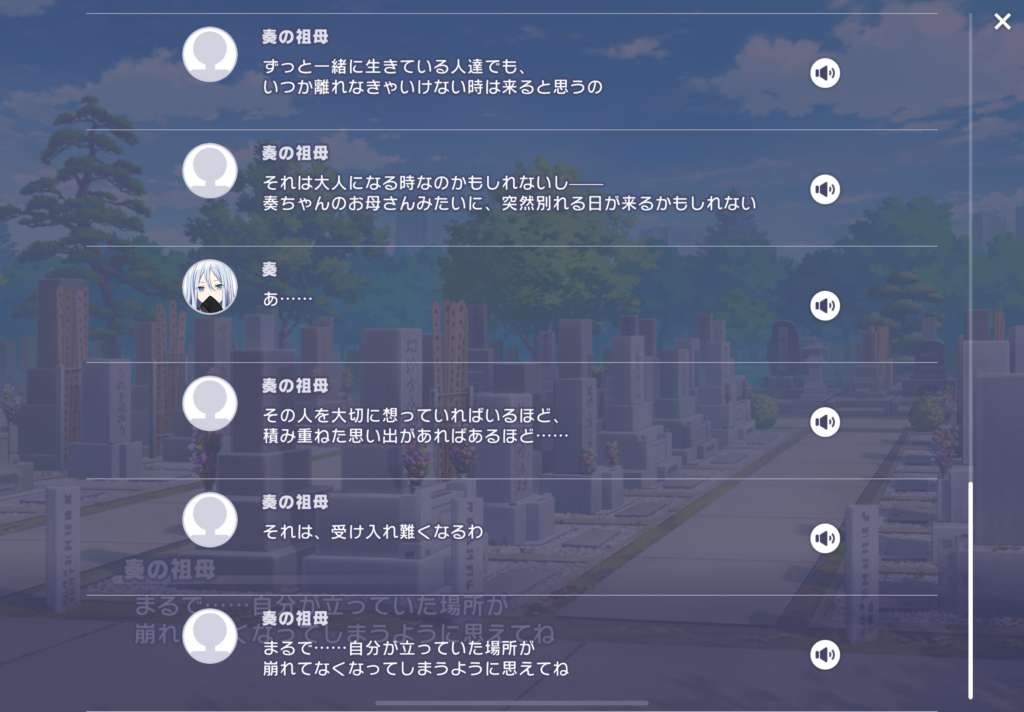Viewport: 1024px width, 712px height.
Task: Play voice for line それは、受け入れ難くなるわ
Action: click(x=825, y=538)
